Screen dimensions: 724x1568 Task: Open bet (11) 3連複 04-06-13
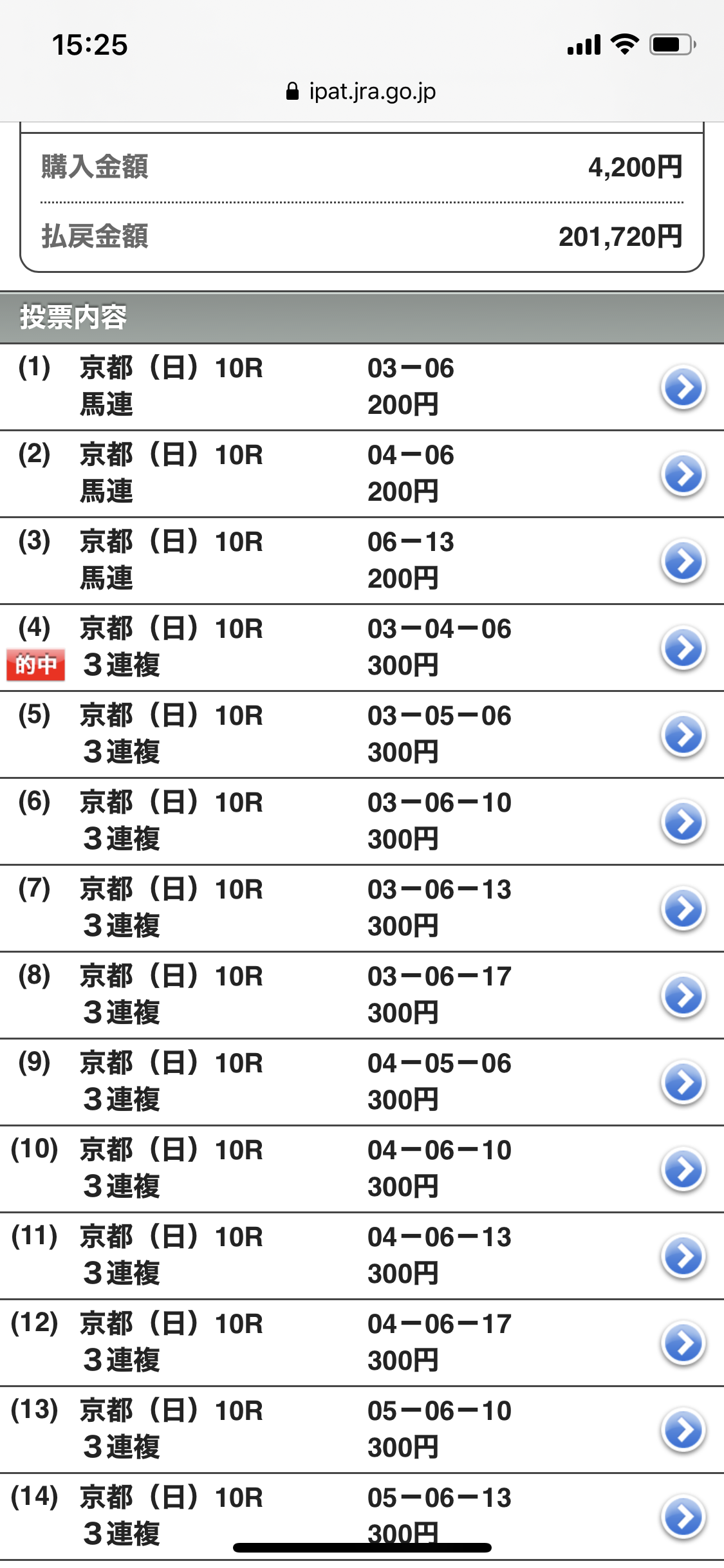(x=683, y=1256)
